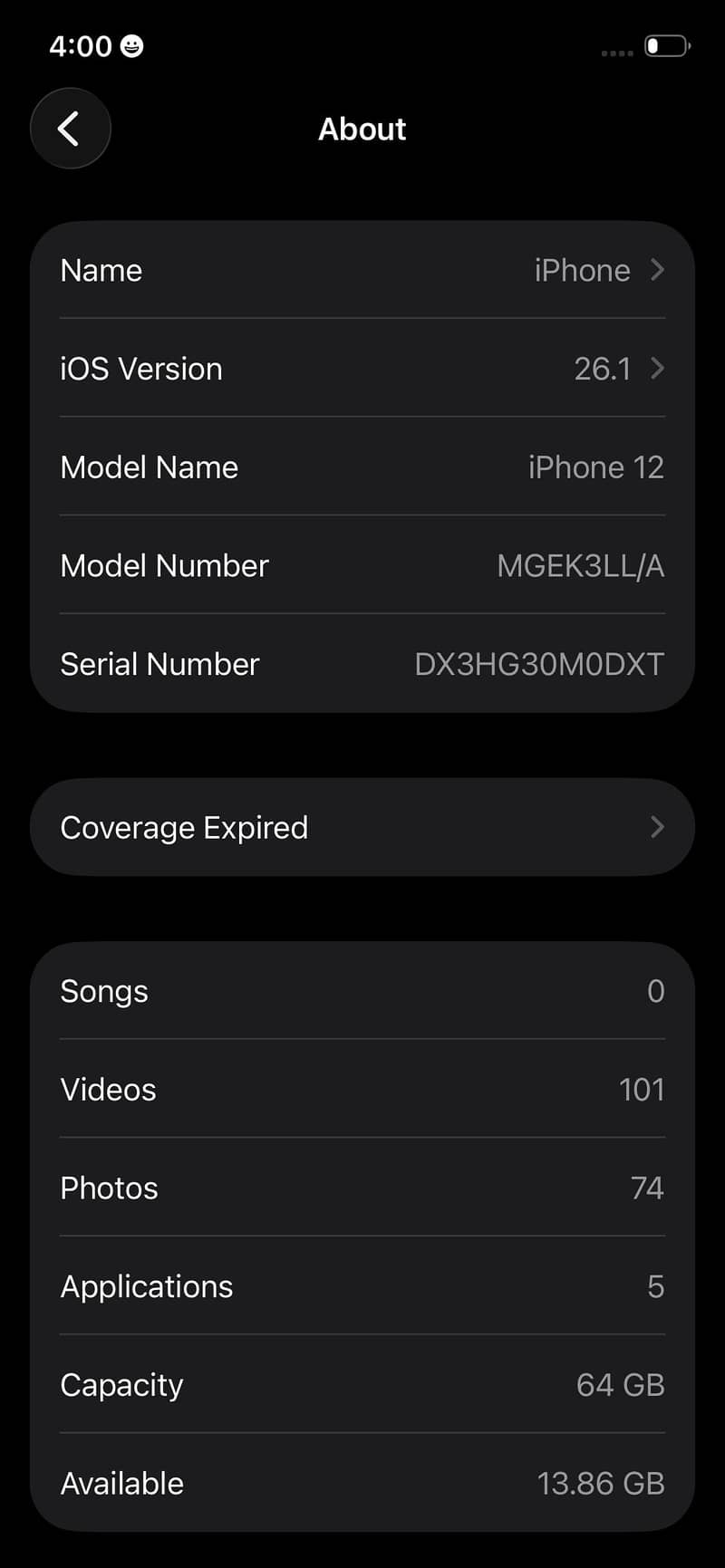Open the Coverage Expired row
This screenshot has height=1568, width=725.
click(x=362, y=827)
